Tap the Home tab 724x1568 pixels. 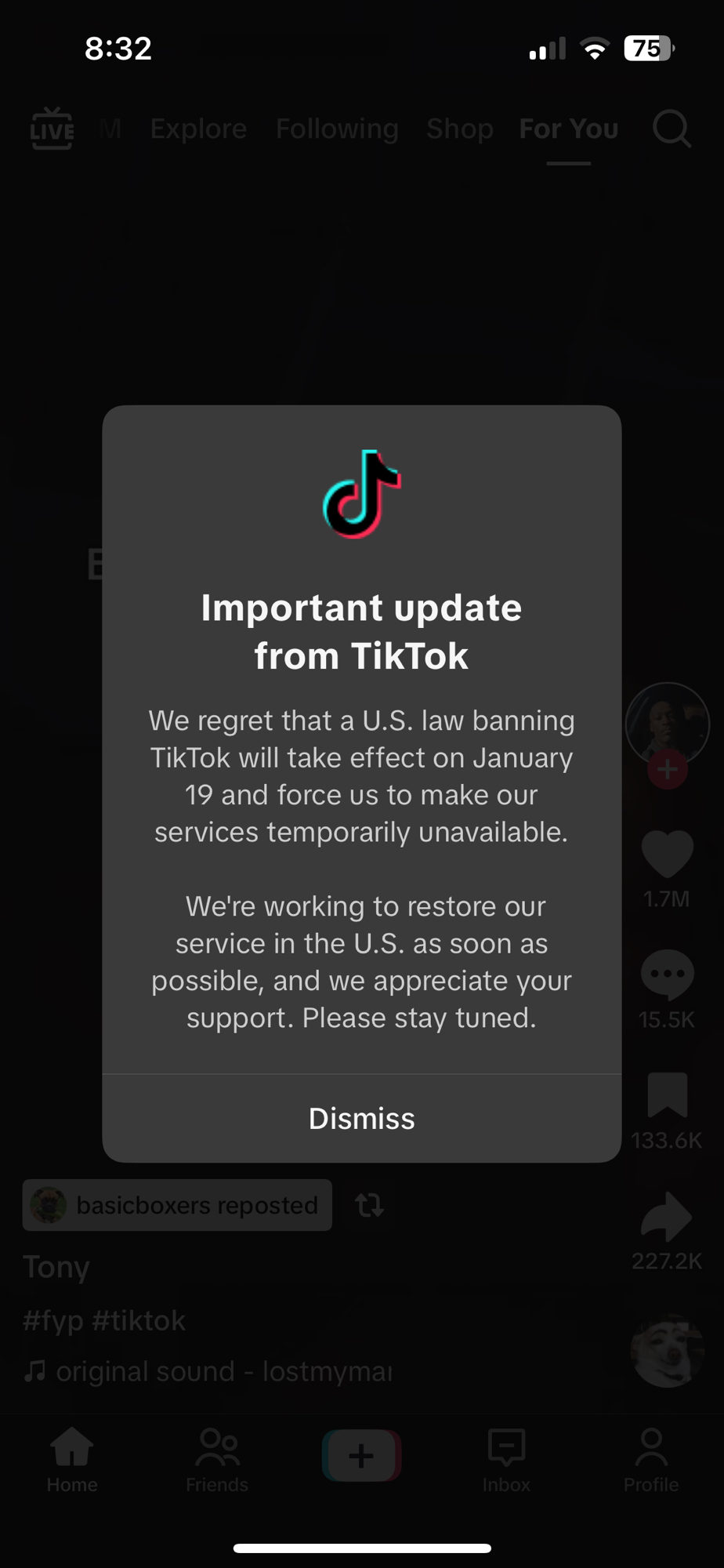coord(72,1460)
